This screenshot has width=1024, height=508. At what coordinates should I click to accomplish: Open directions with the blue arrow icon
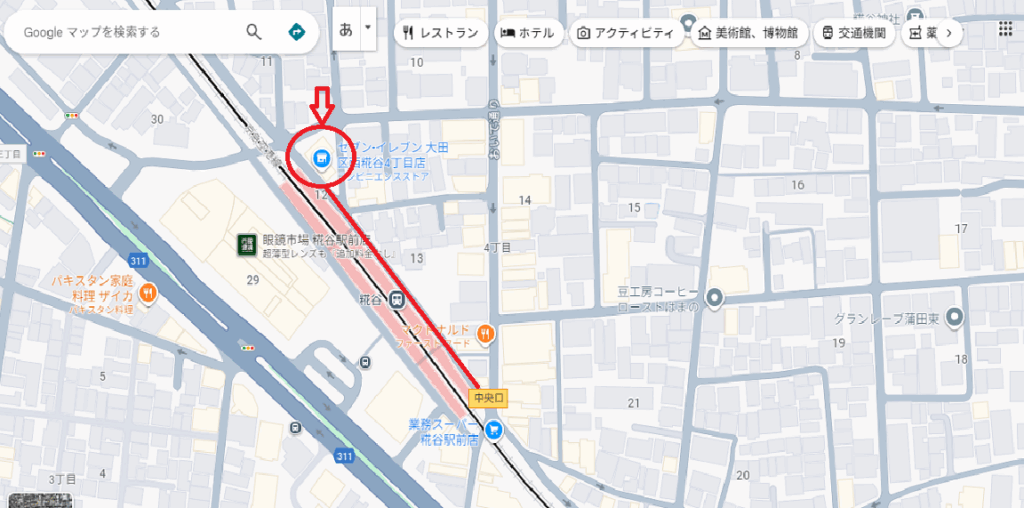296,32
